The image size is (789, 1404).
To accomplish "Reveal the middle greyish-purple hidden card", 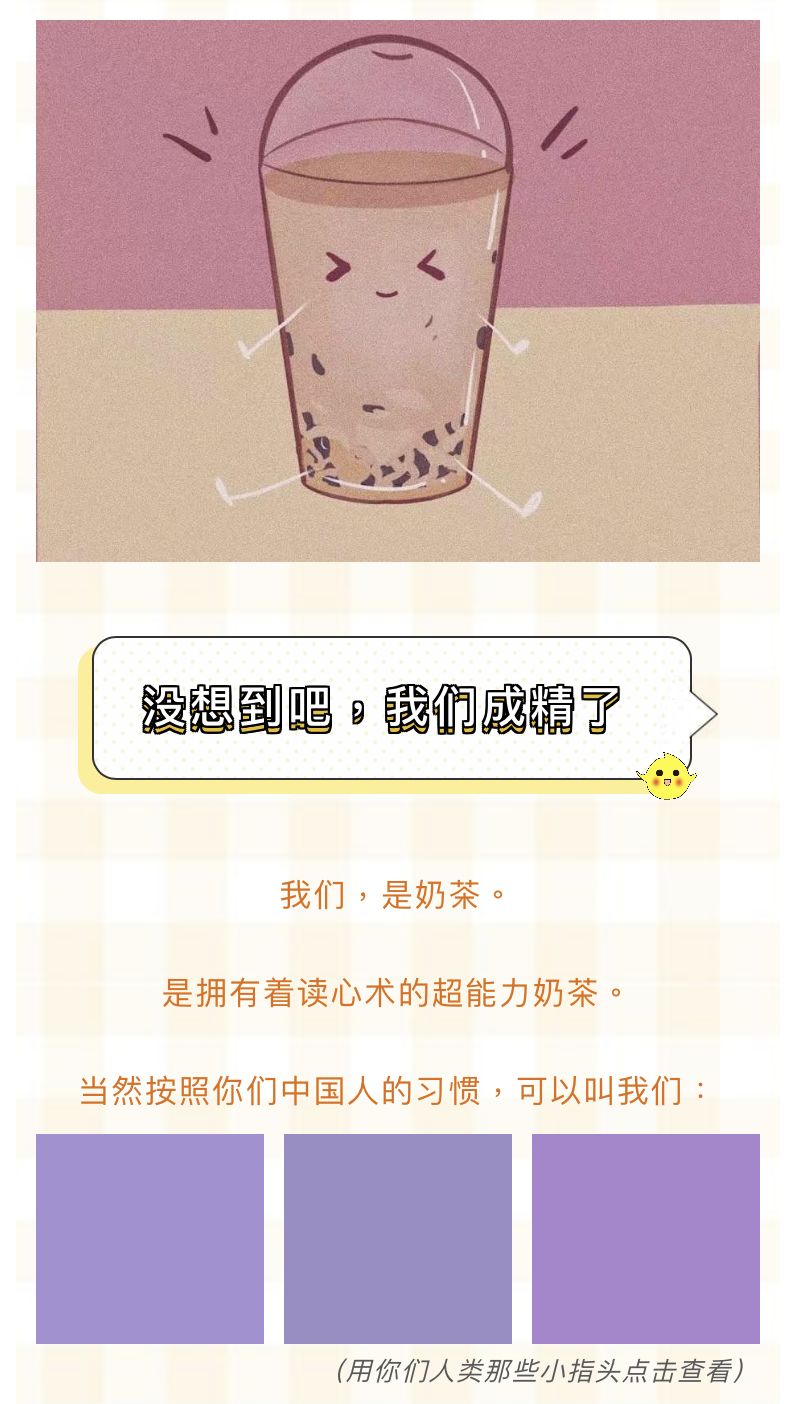I will (398, 1238).
